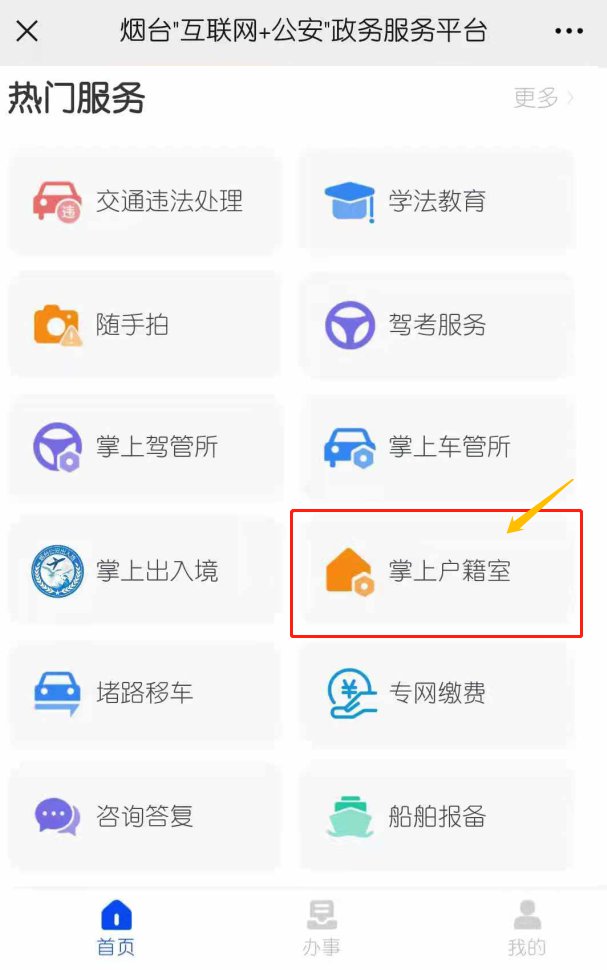
Task: Select 堵路移车 service
Action: [145, 693]
